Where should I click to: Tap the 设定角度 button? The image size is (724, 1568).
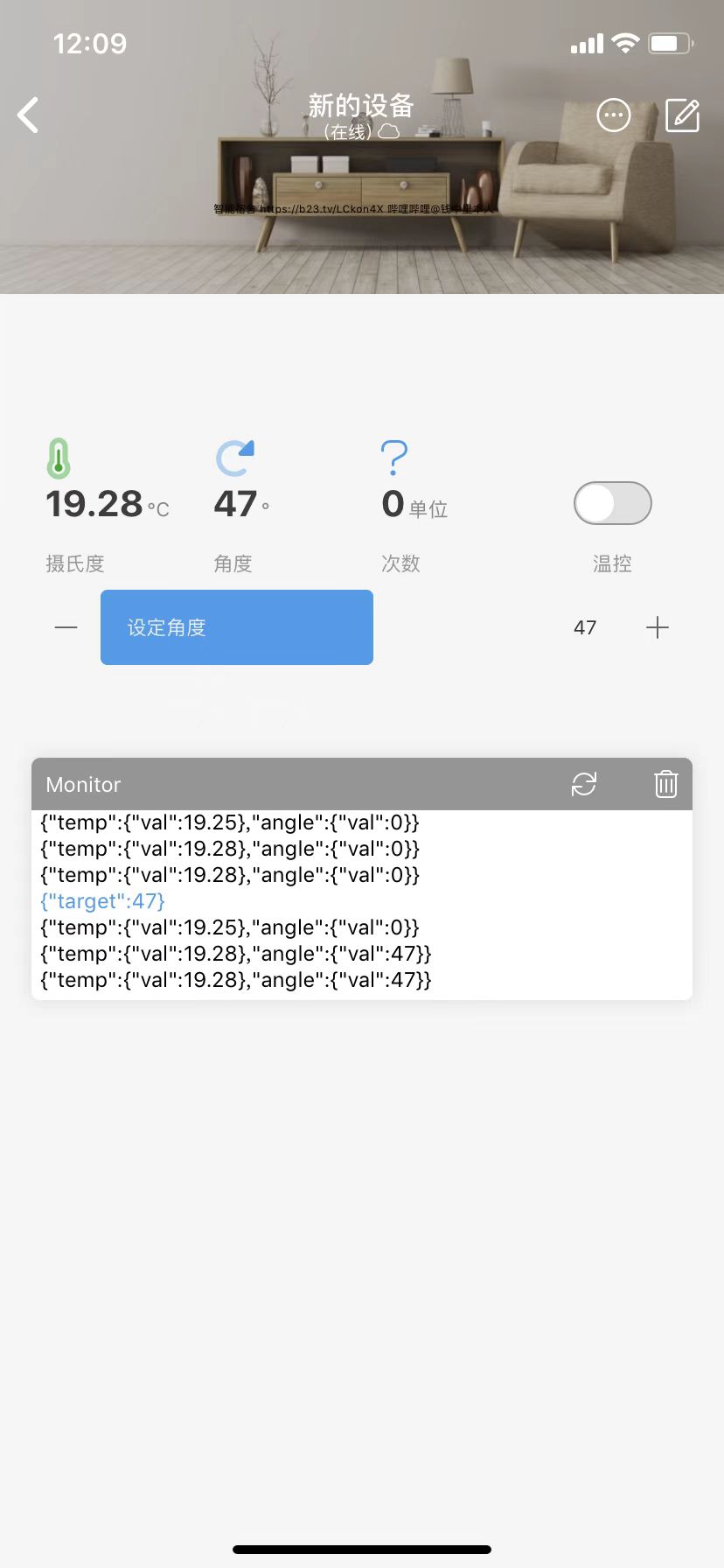(237, 627)
